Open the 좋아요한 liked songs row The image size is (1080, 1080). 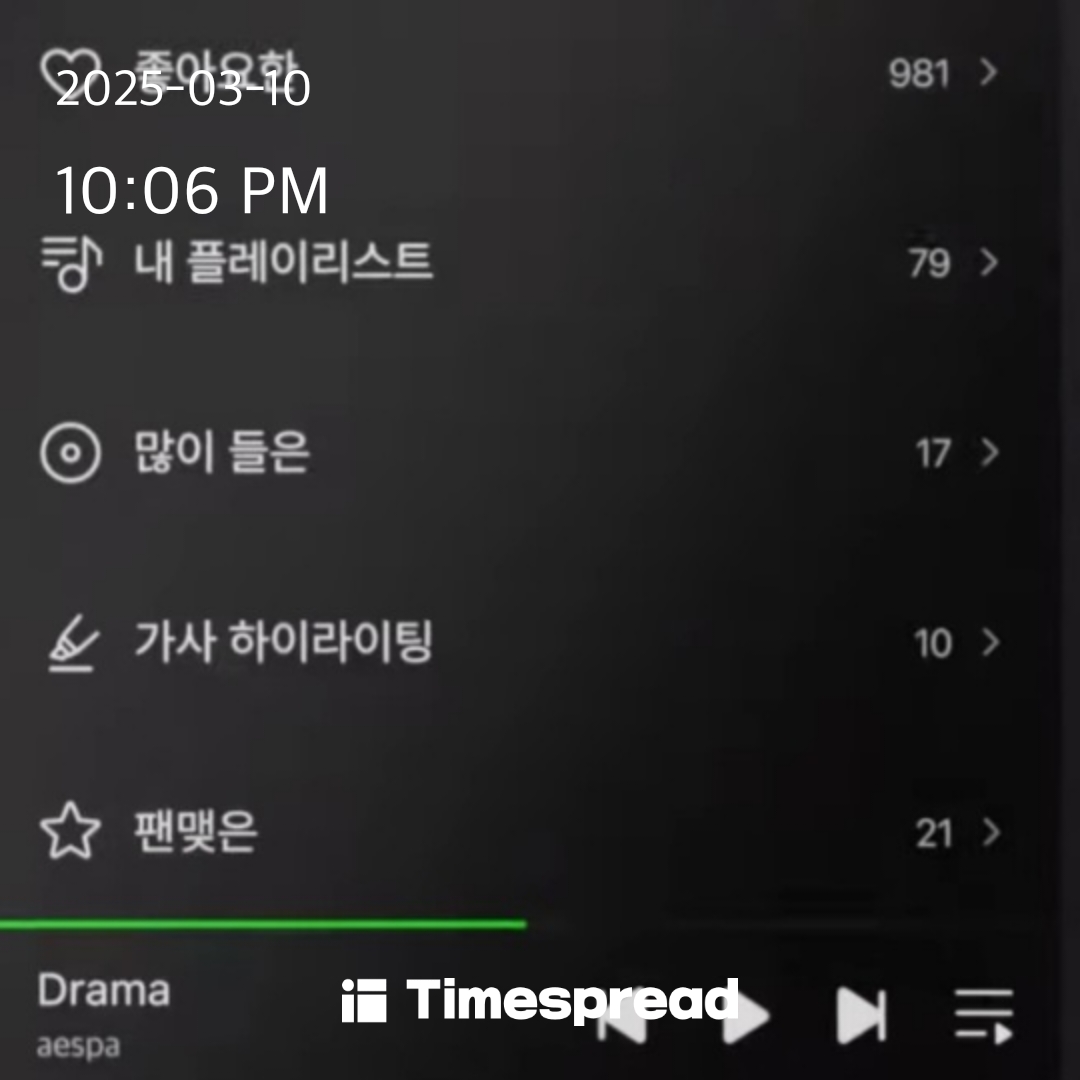pyautogui.click(x=520, y=72)
